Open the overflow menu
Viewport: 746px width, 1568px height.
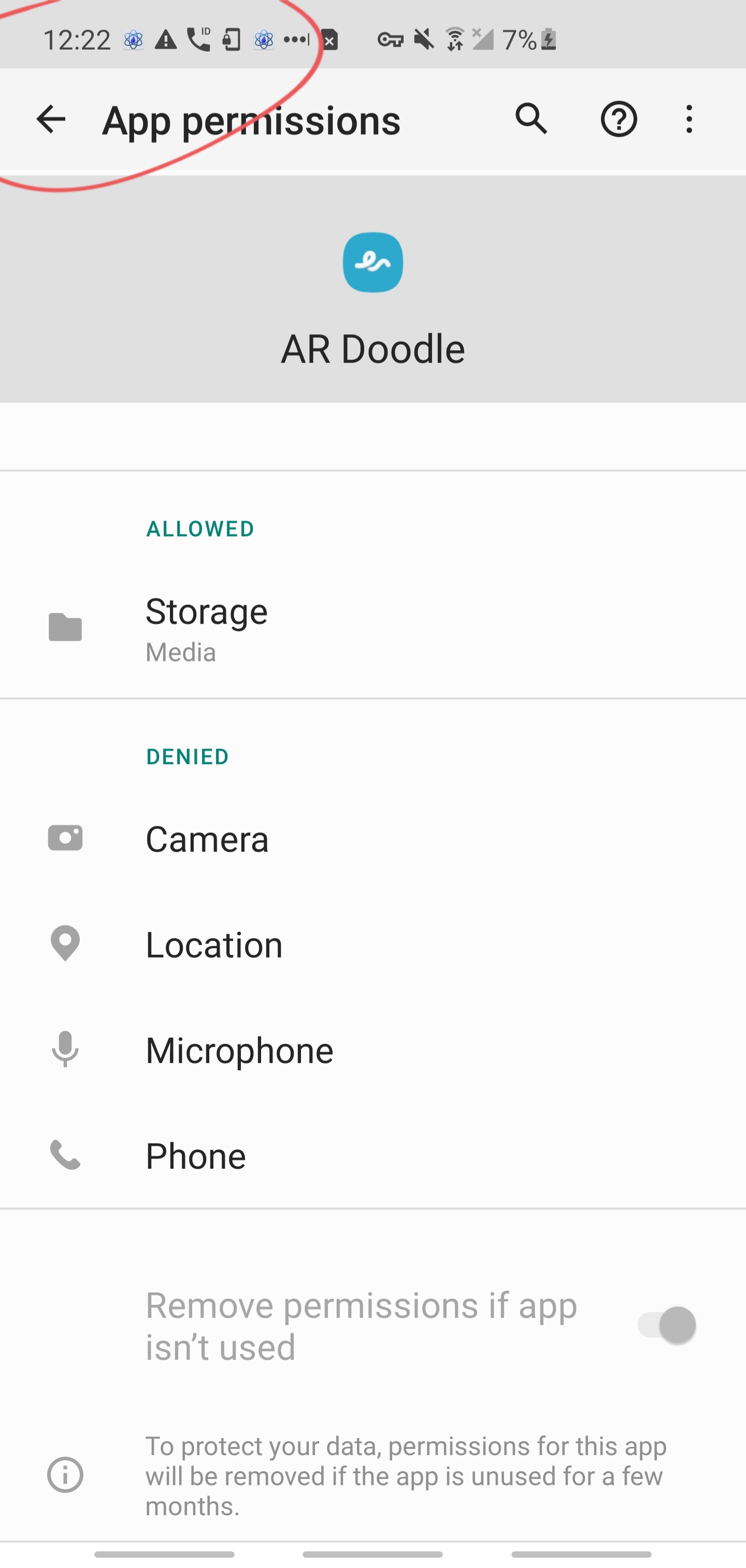(x=689, y=119)
